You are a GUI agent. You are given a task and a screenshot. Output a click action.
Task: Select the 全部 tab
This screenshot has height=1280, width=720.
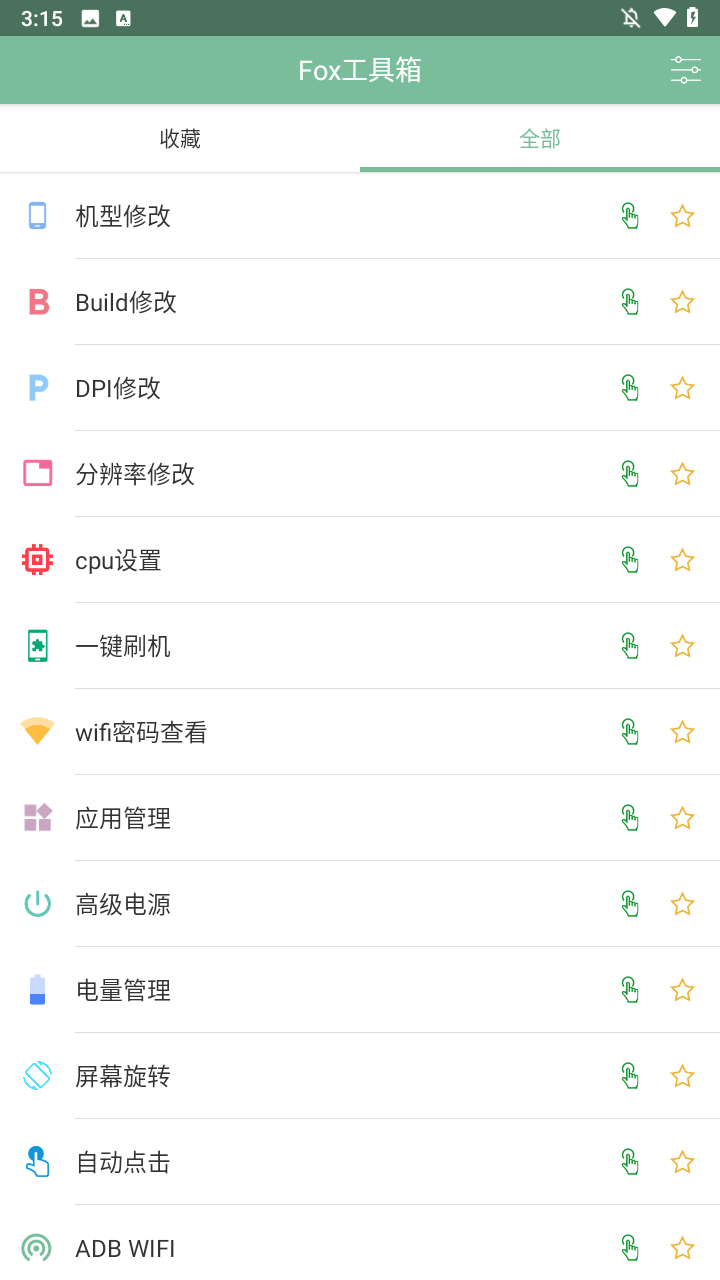coord(540,138)
